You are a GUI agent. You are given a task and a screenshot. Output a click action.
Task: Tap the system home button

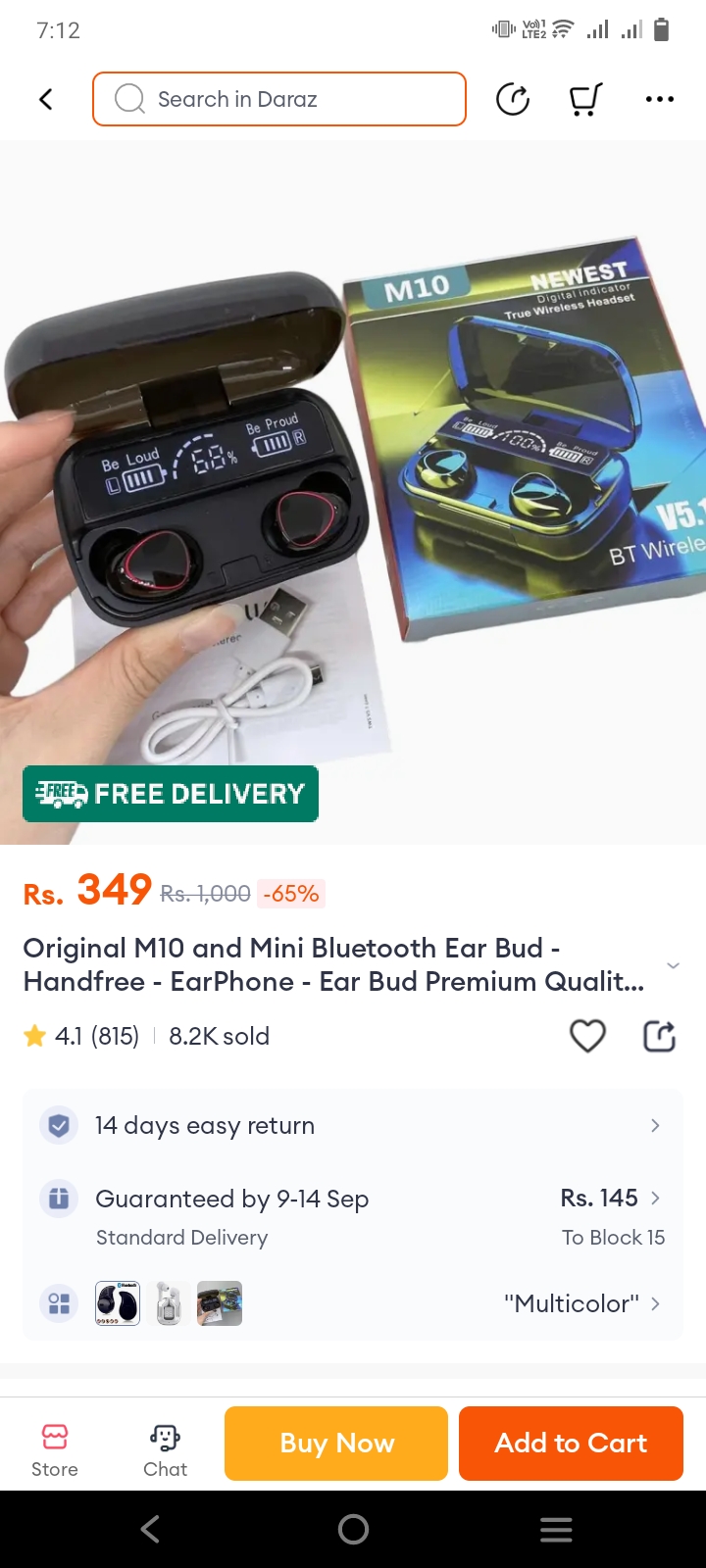(353, 1529)
